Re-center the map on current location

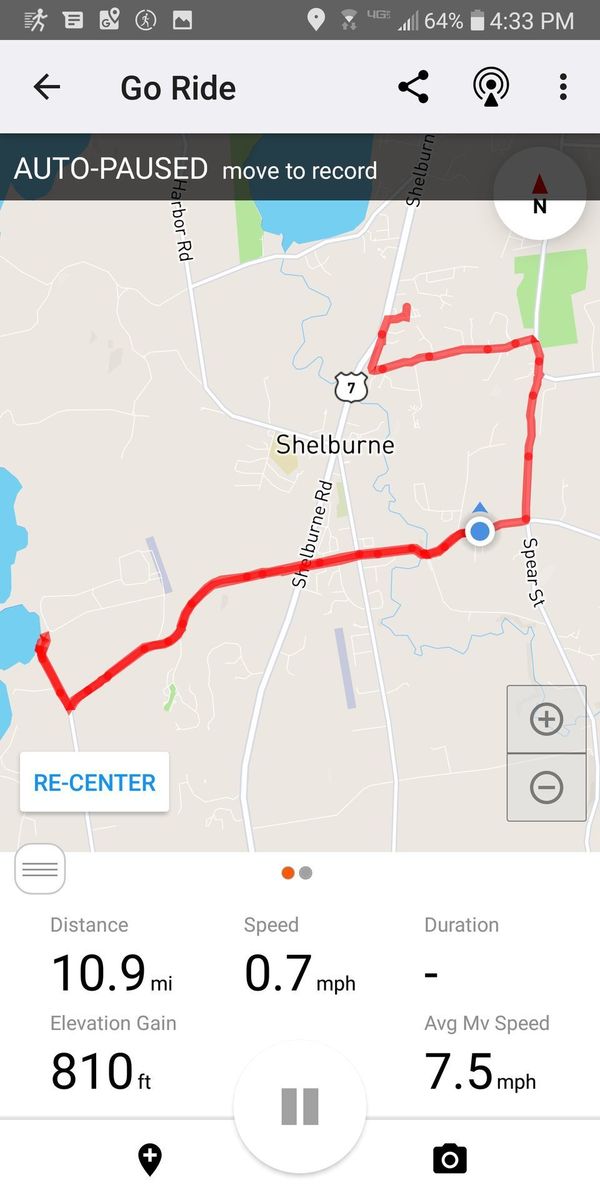tap(95, 782)
